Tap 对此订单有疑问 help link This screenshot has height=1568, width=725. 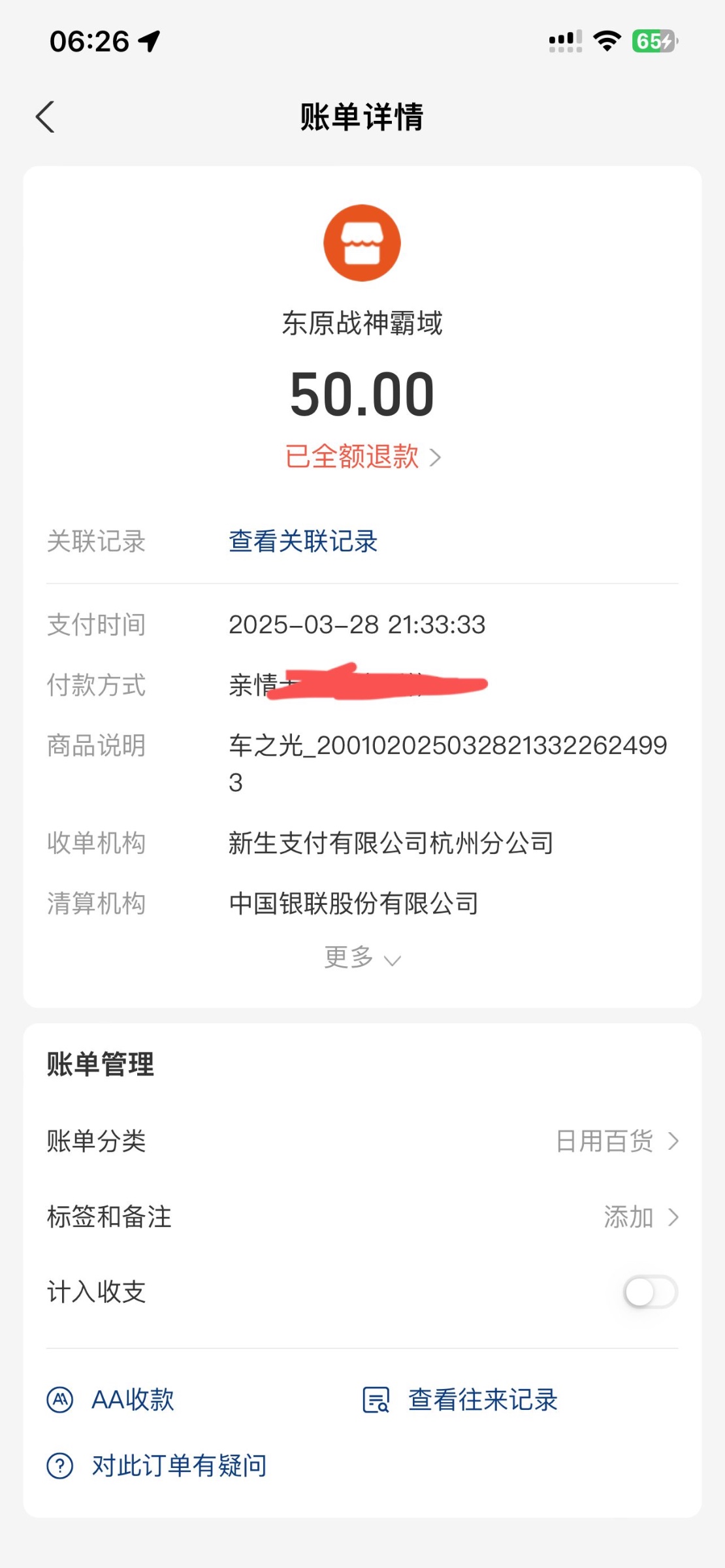click(x=157, y=1466)
